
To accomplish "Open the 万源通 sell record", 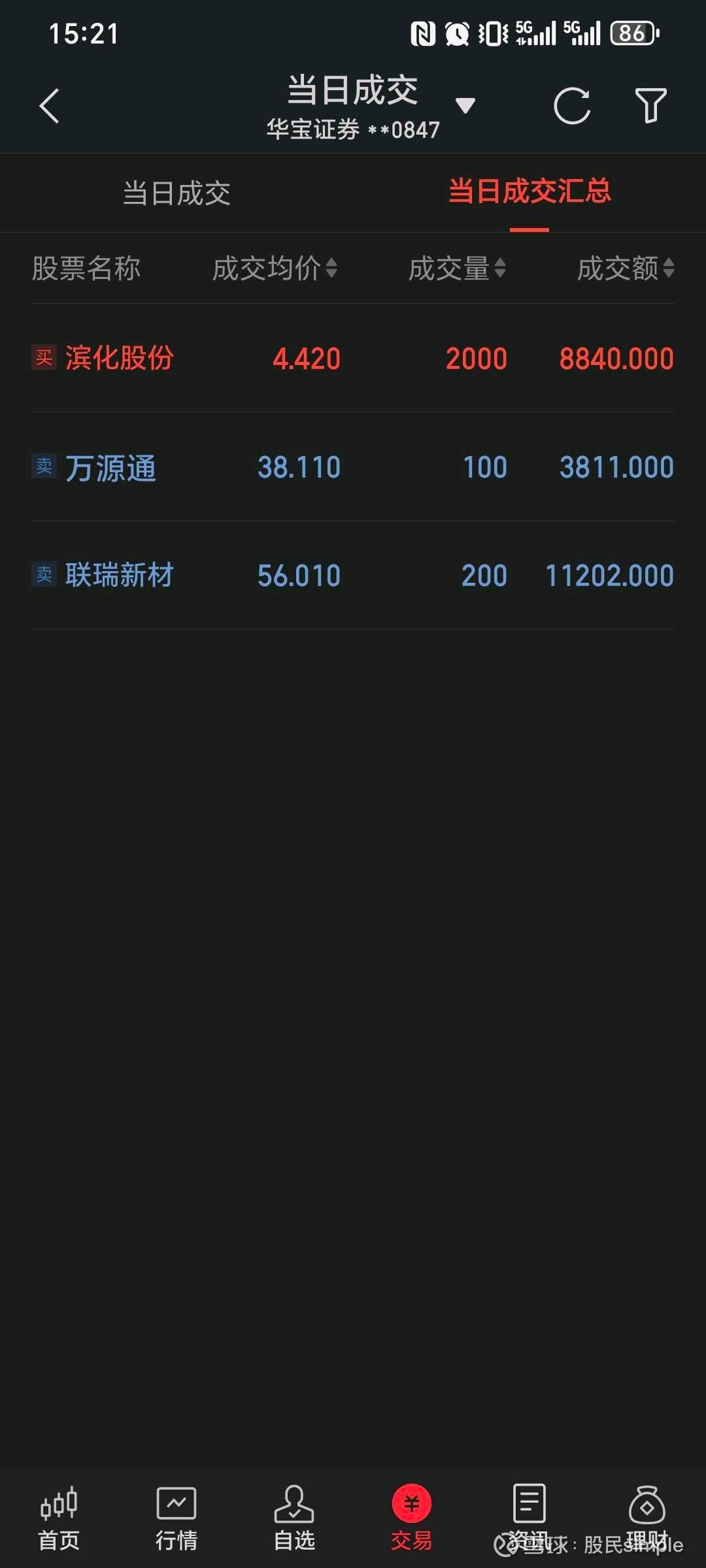I will (x=353, y=466).
